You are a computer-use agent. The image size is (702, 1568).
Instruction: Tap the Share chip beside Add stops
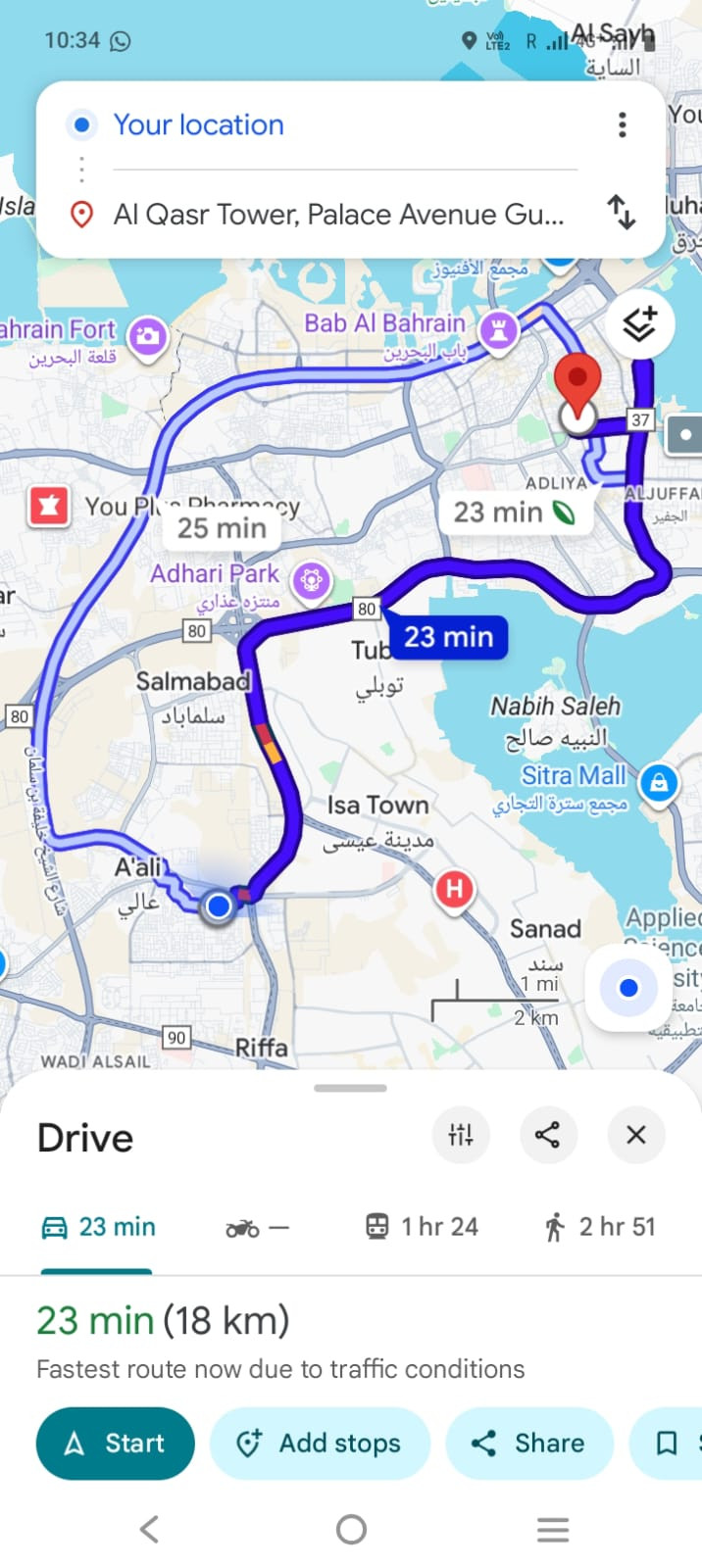(528, 1443)
